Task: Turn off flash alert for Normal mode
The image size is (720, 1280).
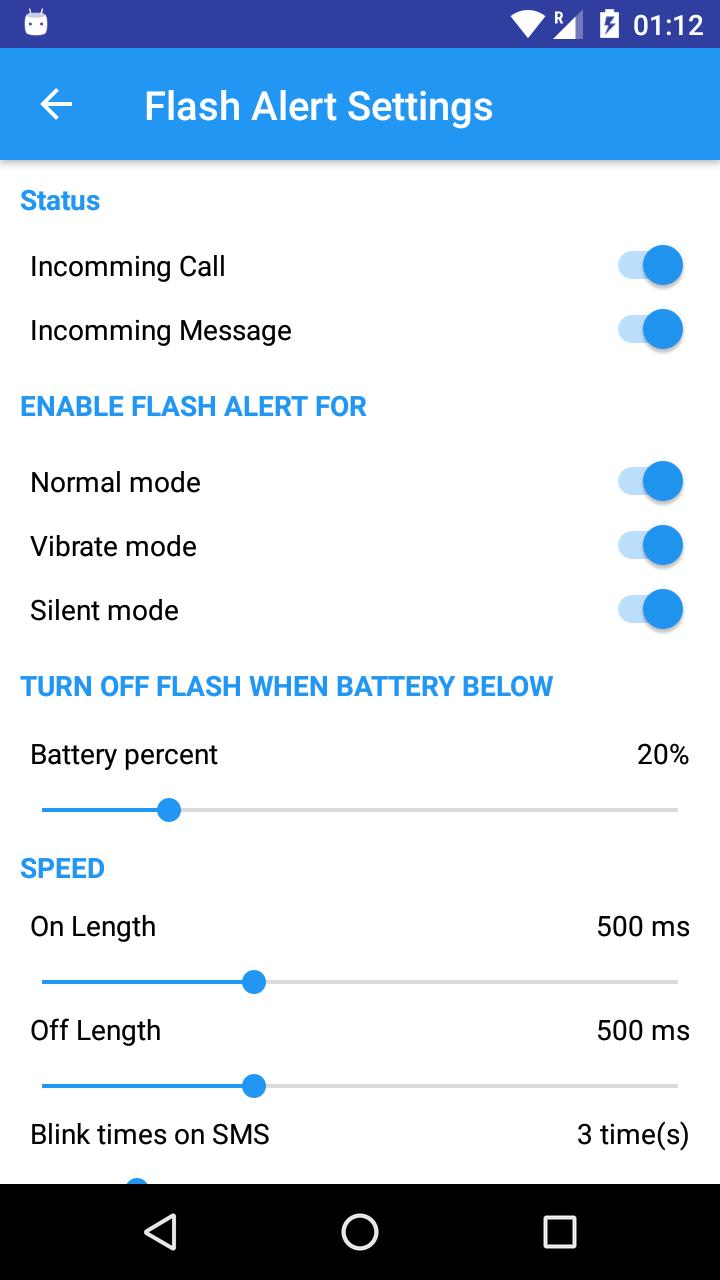Action: (651, 482)
